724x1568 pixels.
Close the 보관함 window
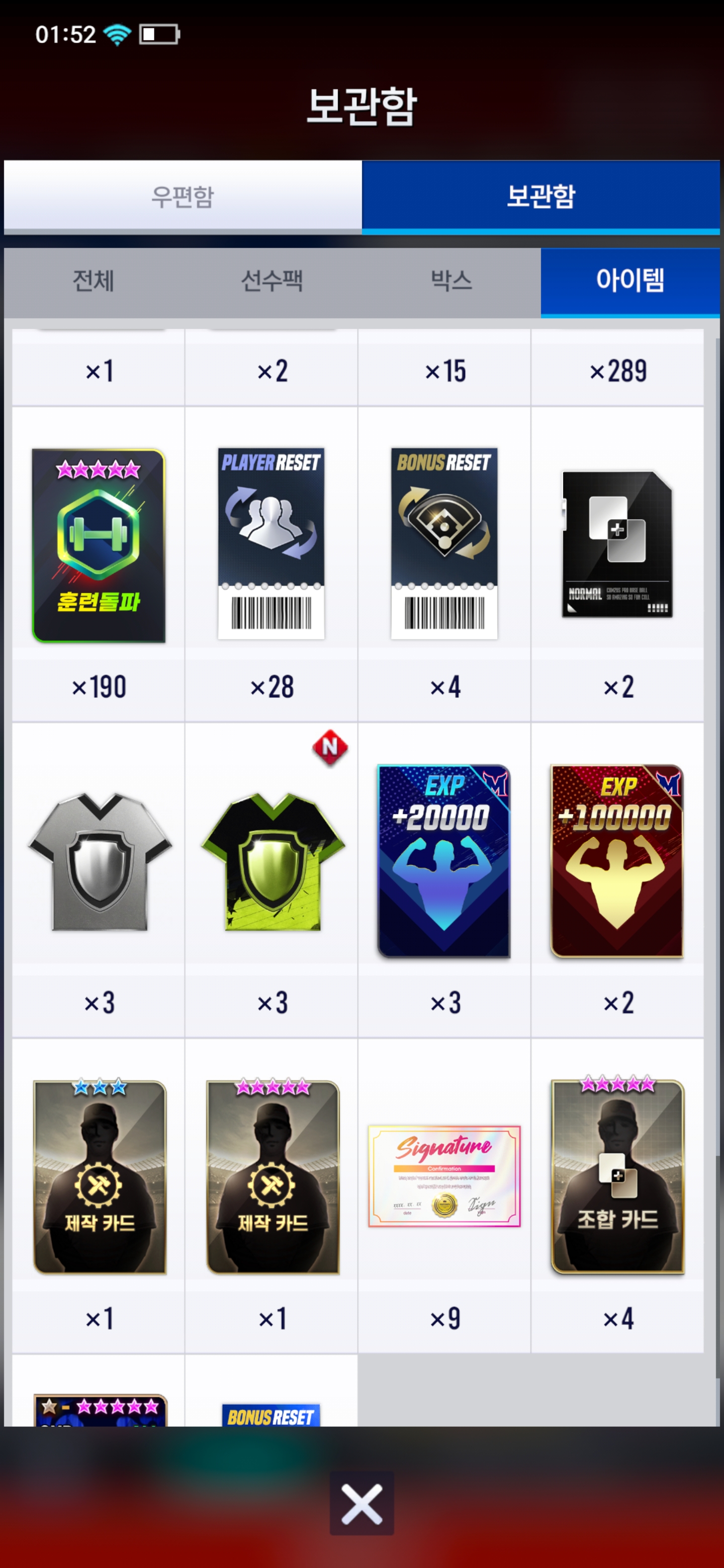click(x=361, y=1503)
